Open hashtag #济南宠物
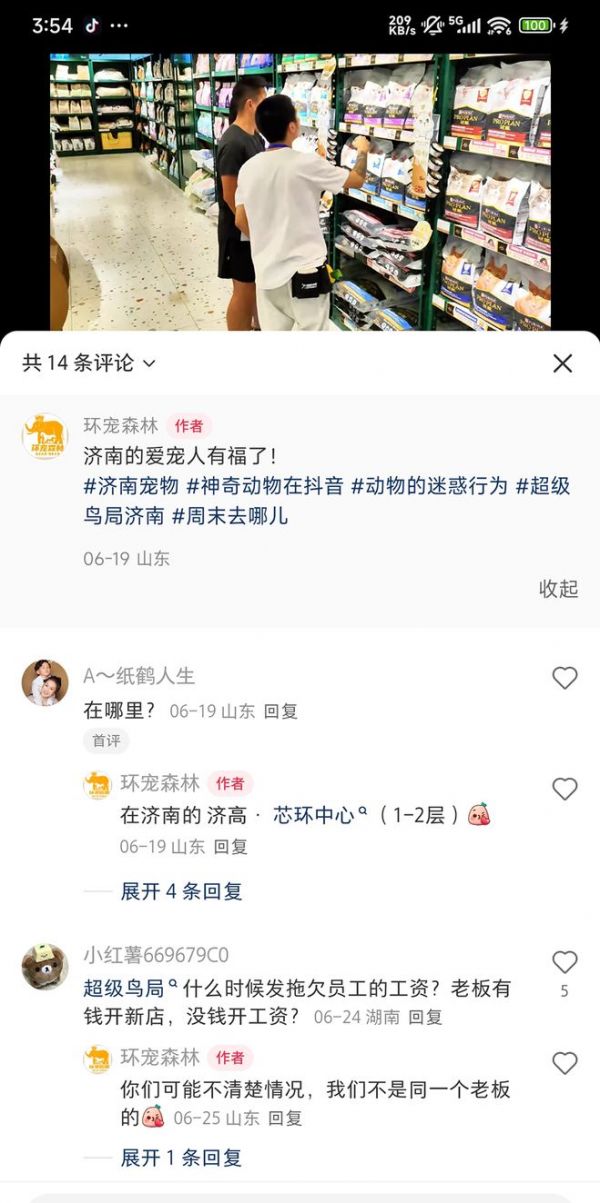Screen dimensions: 600x1203 (131, 486)
